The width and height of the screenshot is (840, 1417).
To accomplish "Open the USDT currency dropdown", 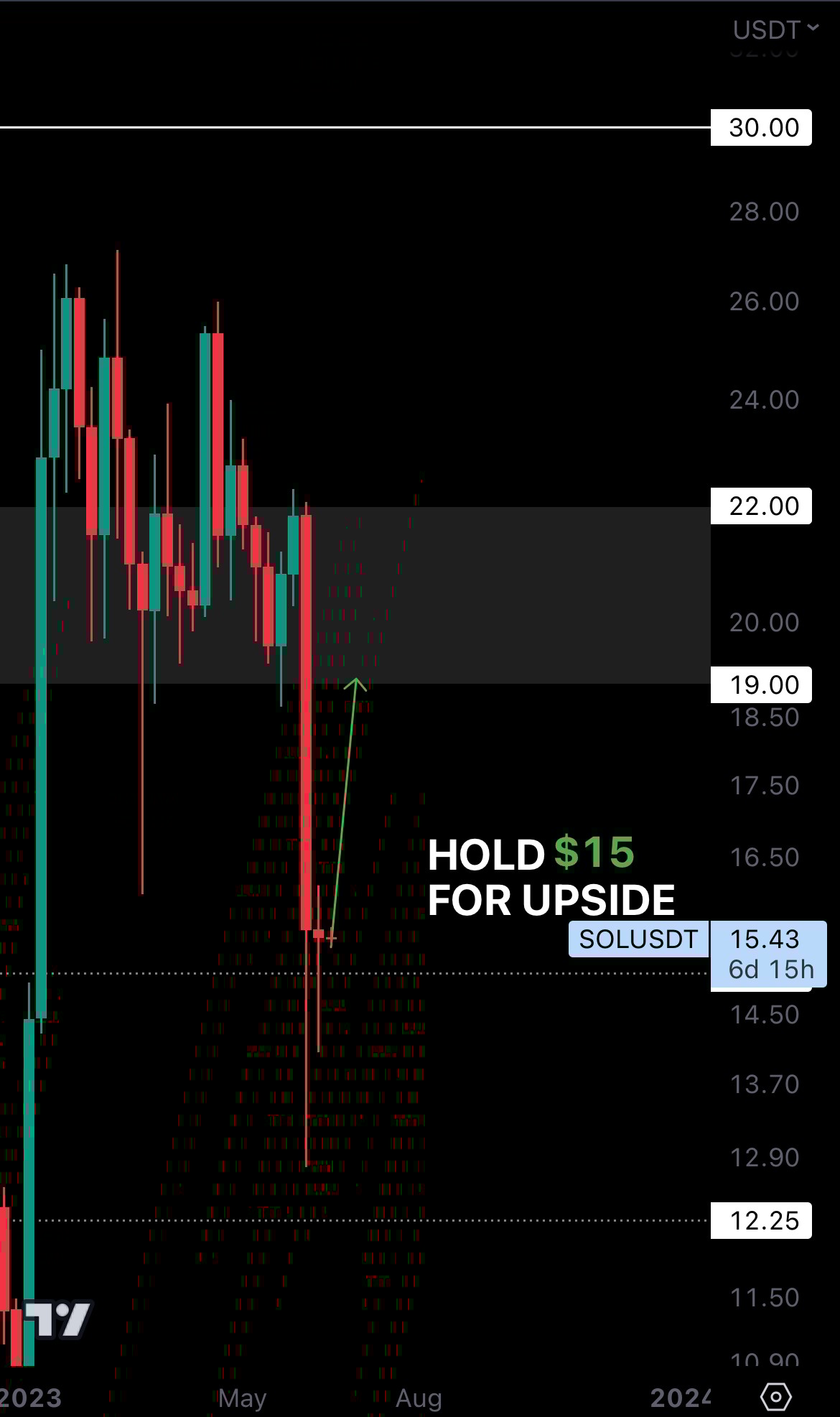I will pos(775,30).
